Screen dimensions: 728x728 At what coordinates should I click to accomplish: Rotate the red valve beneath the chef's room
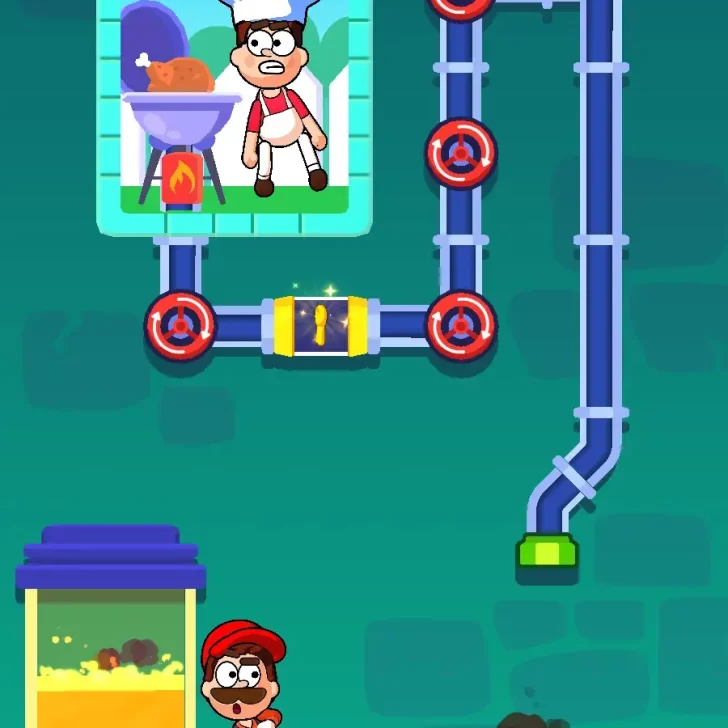coord(180,325)
